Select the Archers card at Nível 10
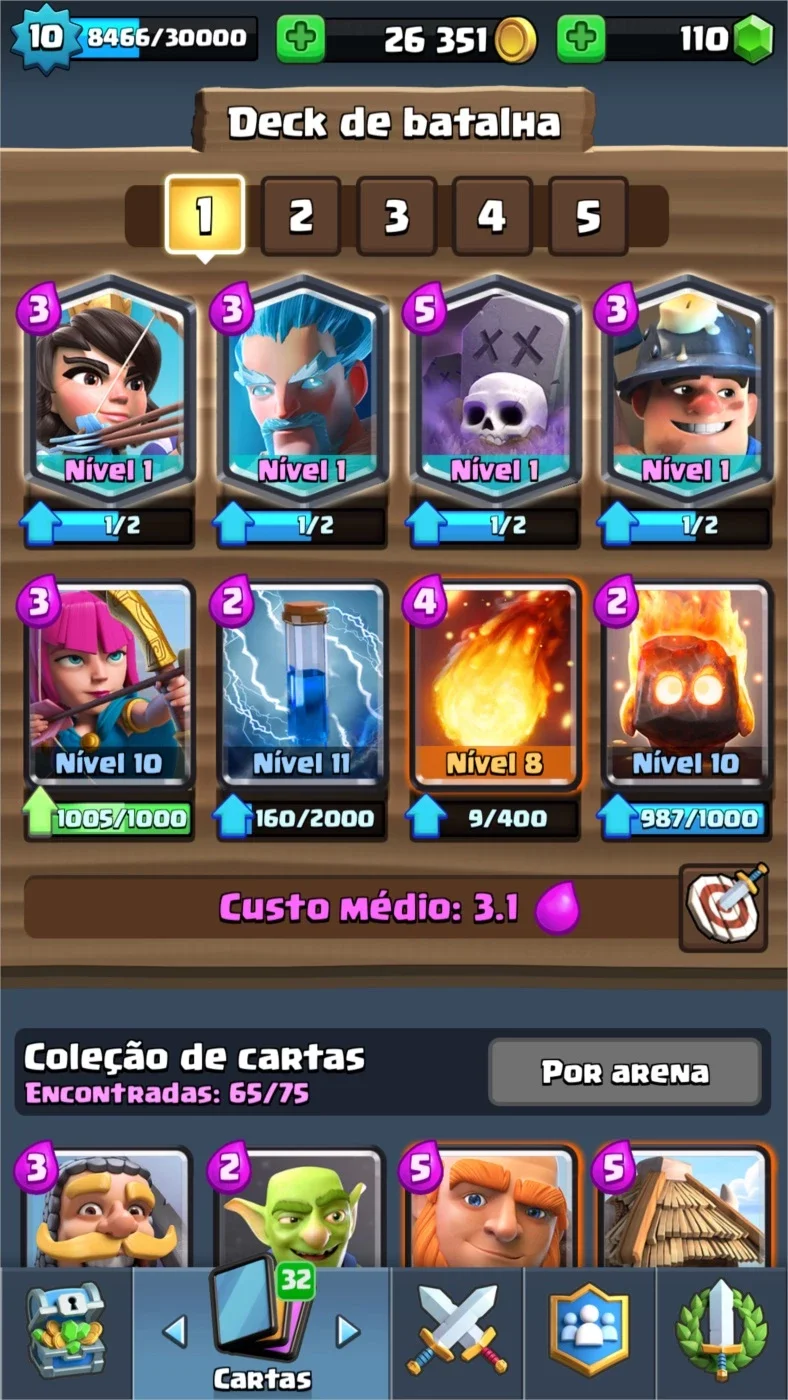The width and height of the screenshot is (788, 1400). tap(109, 686)
